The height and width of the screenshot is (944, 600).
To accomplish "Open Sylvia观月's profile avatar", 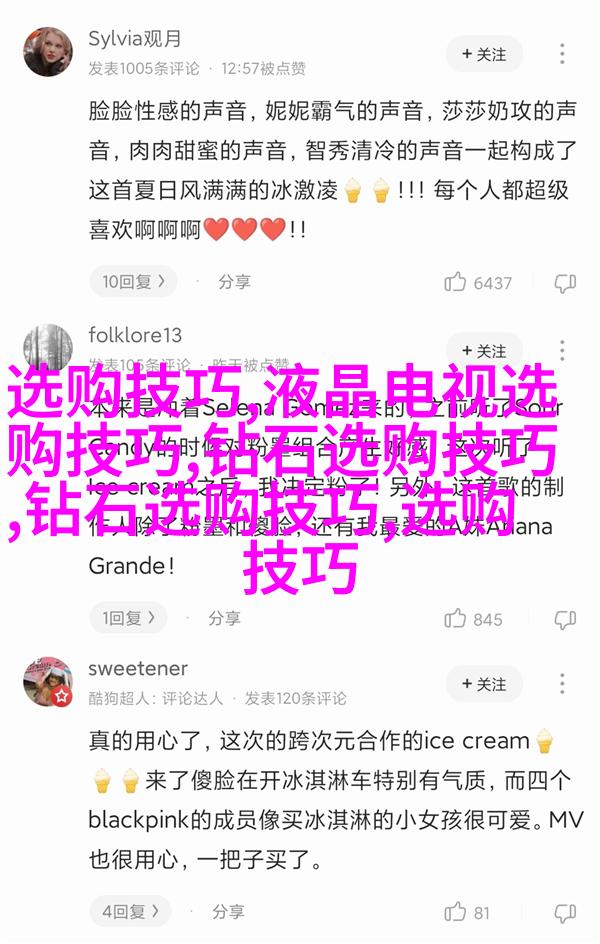I will [48, 53].
